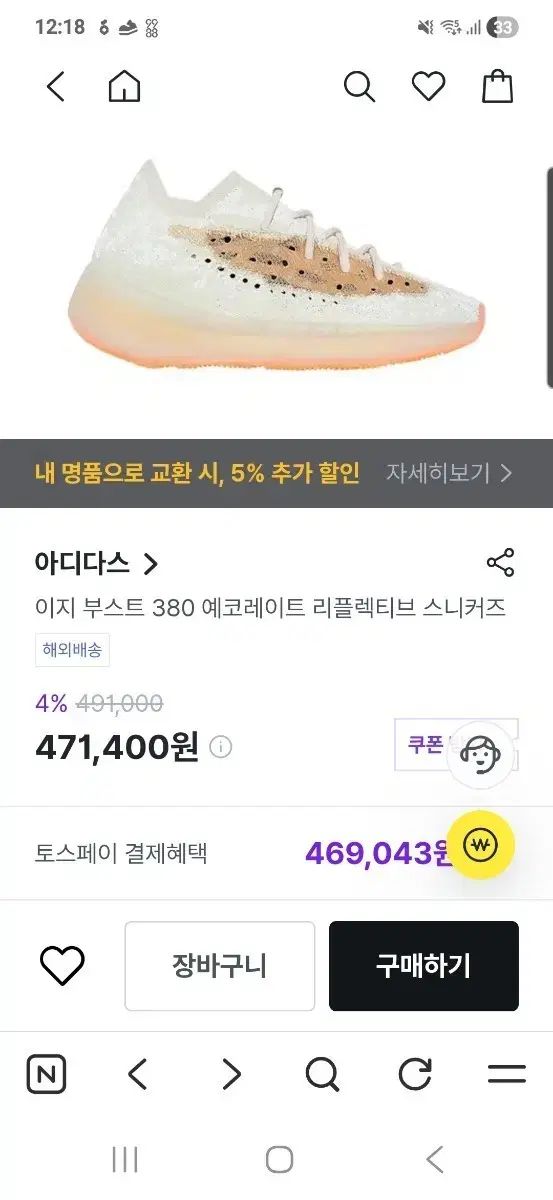Open the 아디다스 brand page
The width and height of the screenshot is (553, 1200).
(96, 564)
